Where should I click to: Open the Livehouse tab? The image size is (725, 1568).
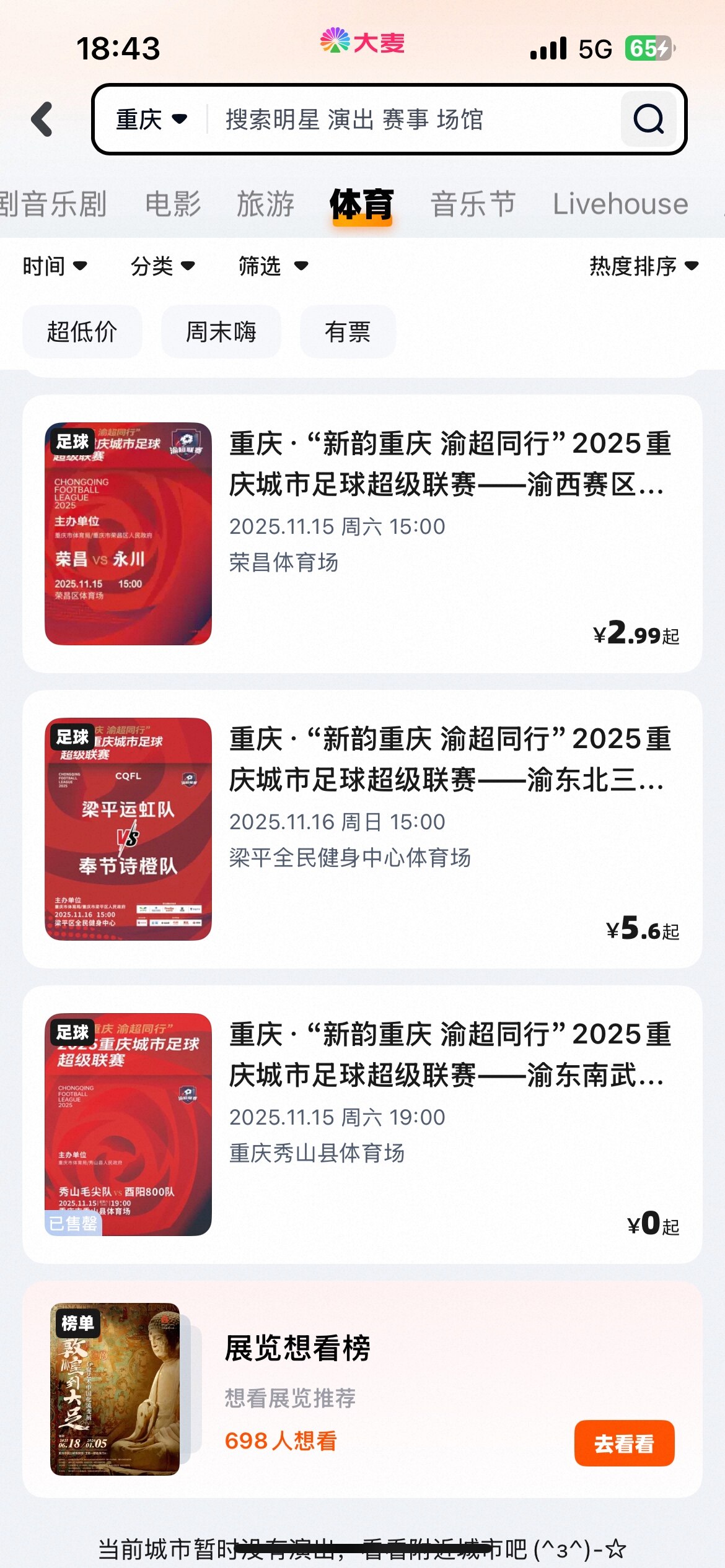tap(620, 204)
